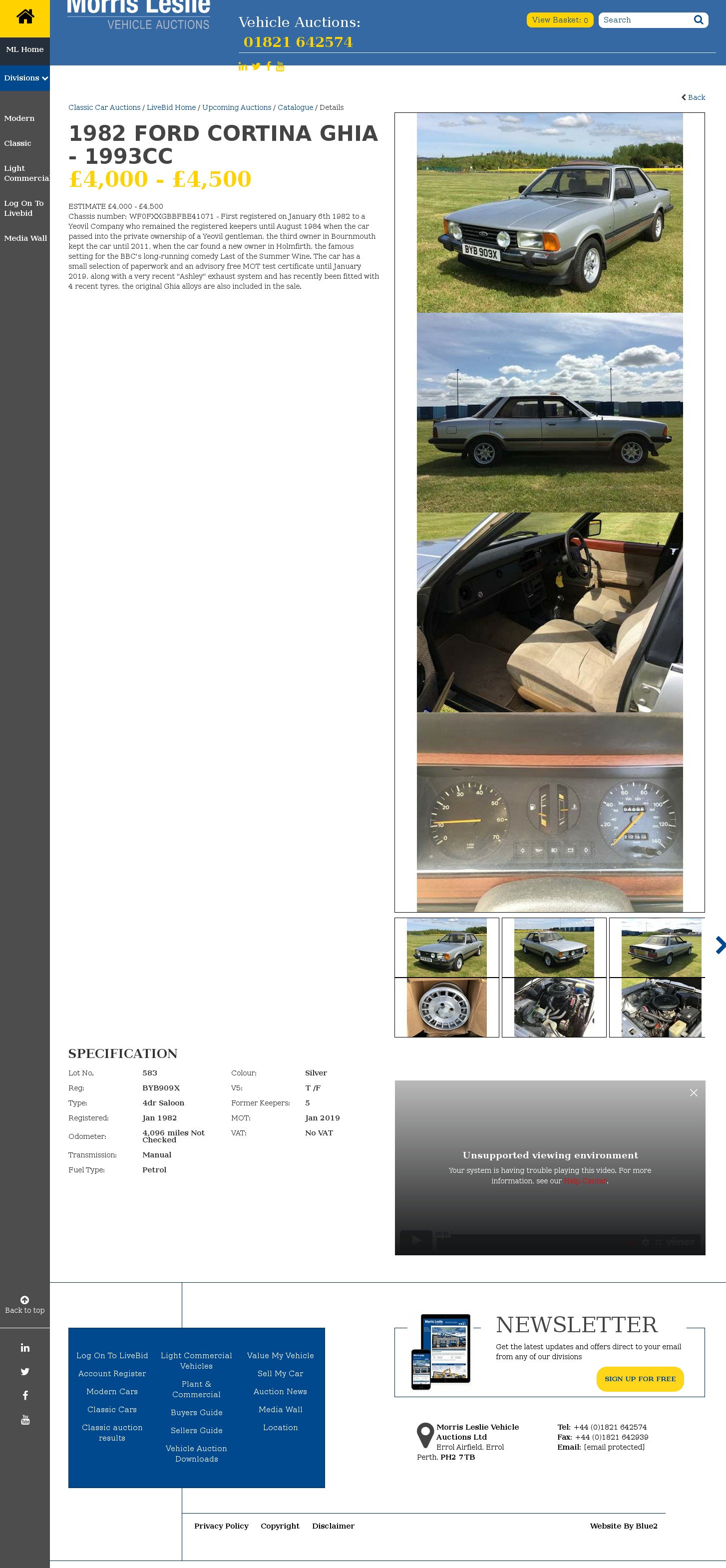Close the unsupported video message
The height and width of the screenshot is (1568, 726).
(693, 1092)
